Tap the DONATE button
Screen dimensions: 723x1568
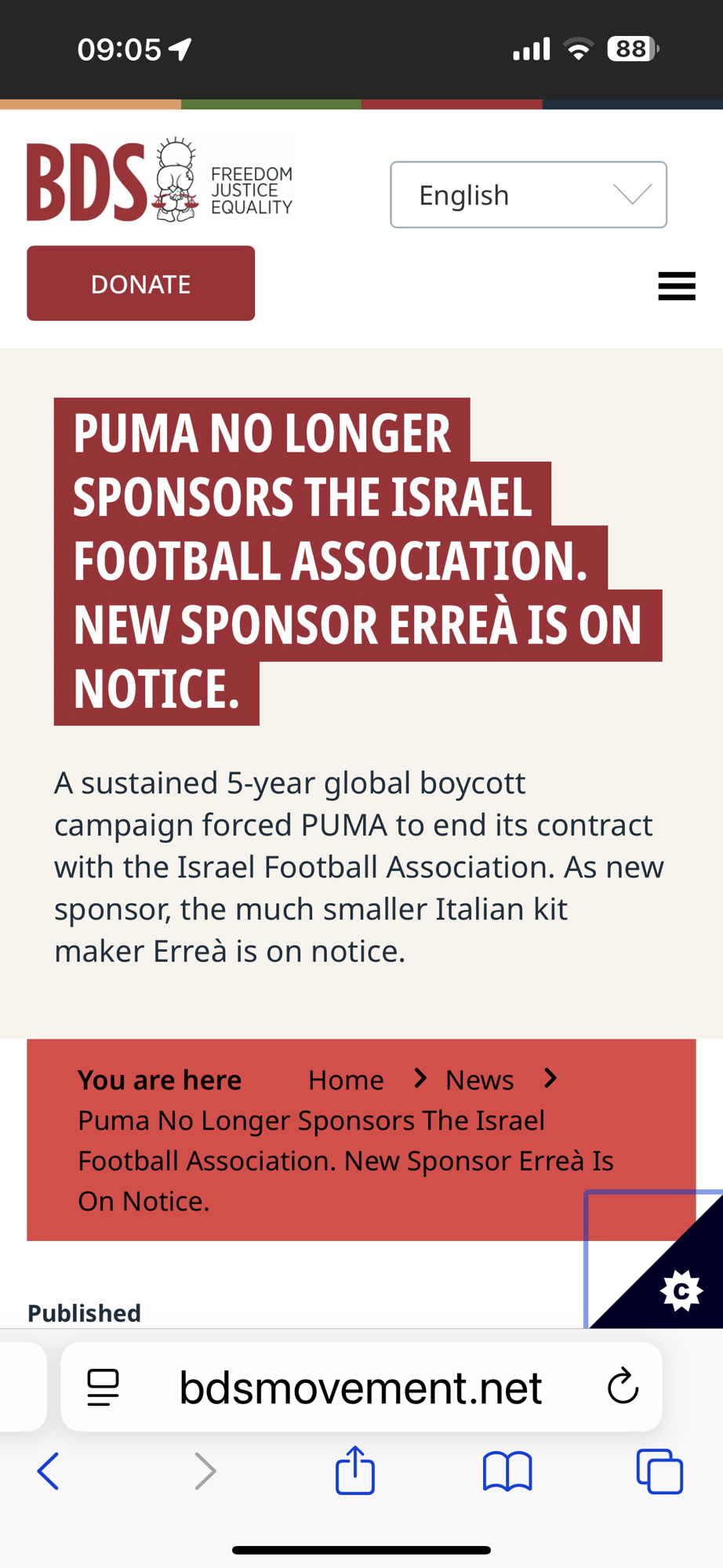(141, 284)
